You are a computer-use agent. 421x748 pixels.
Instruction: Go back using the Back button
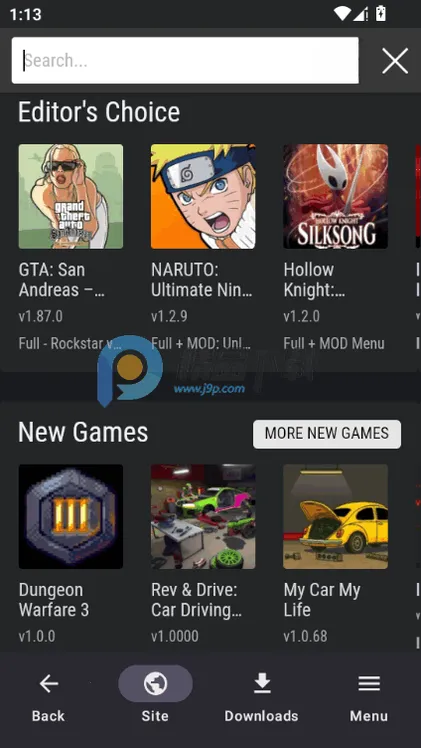[48, 697]
